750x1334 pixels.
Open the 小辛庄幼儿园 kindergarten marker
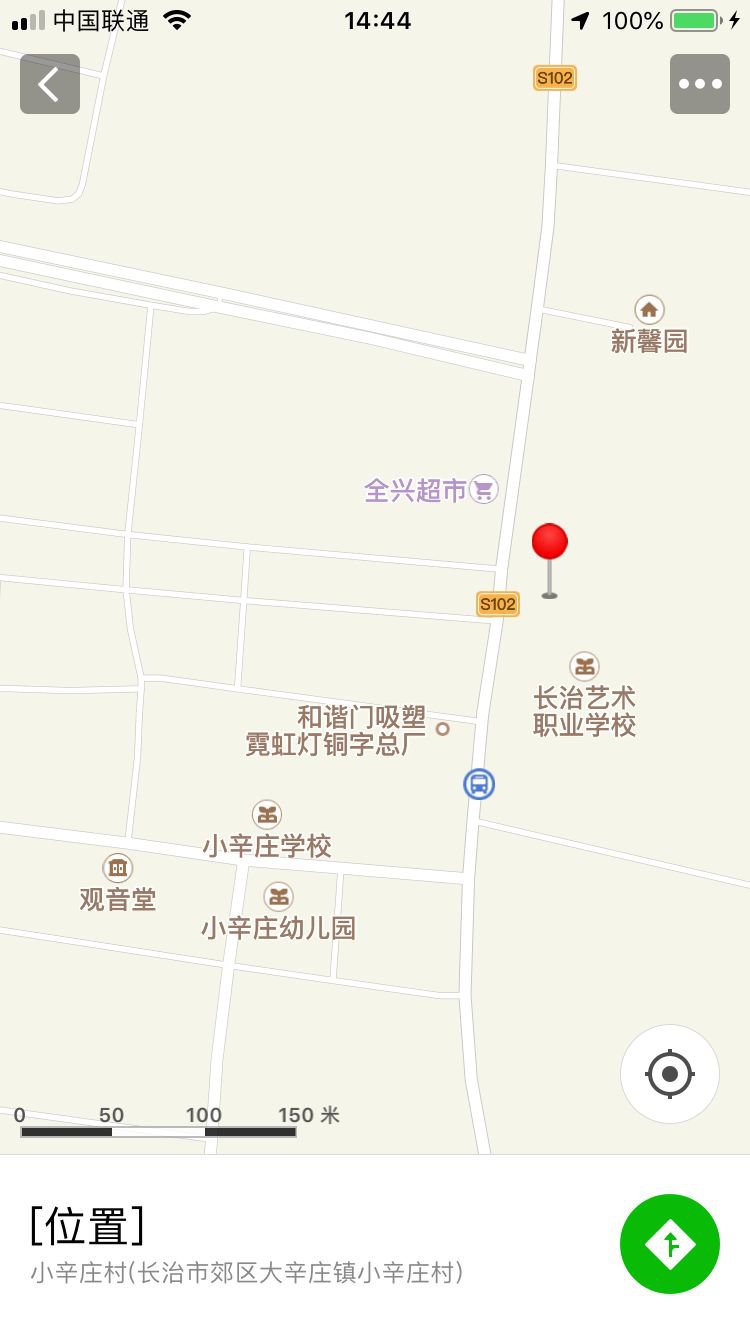[278, 897]
